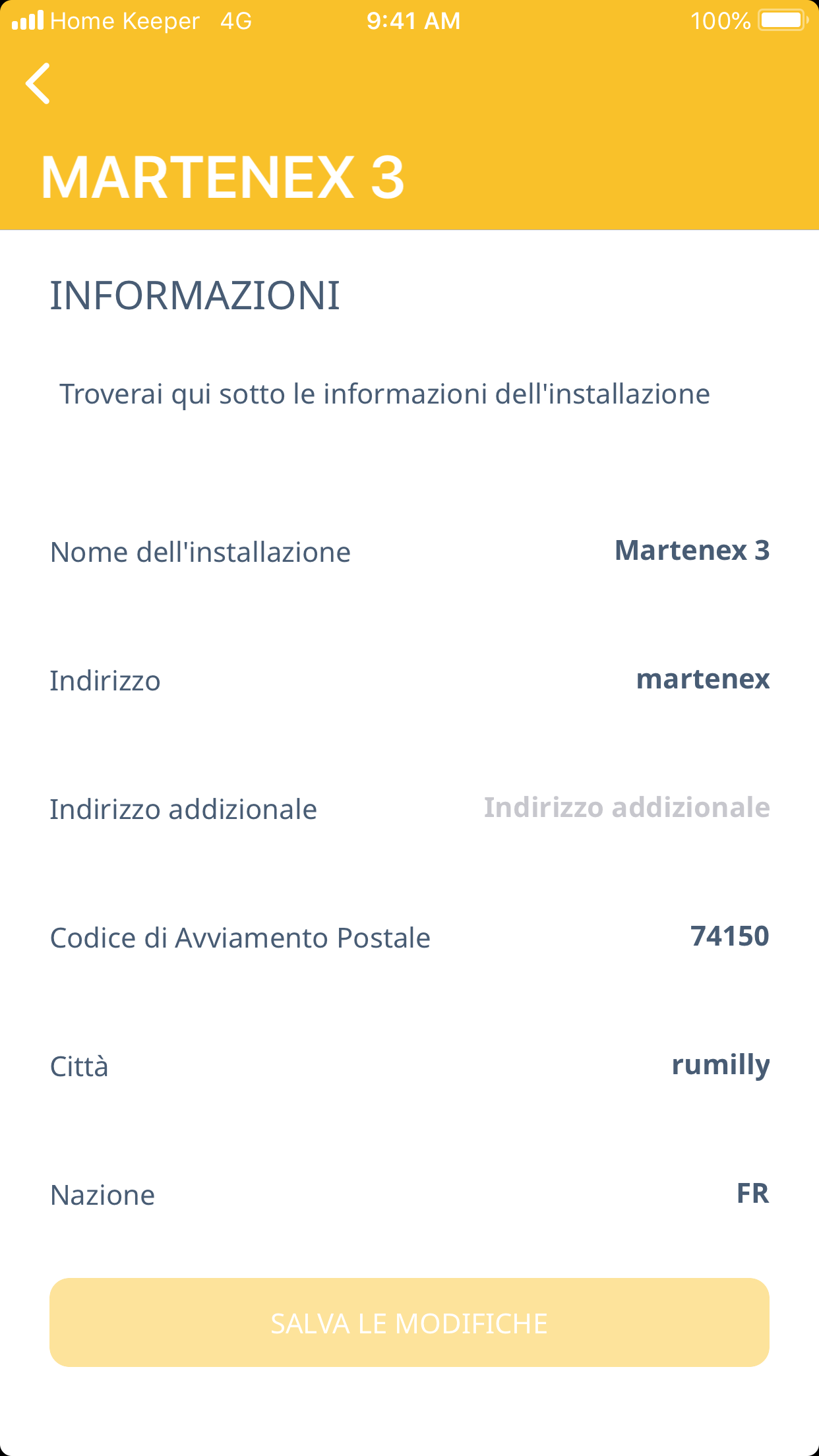Edit the postal code 74150

pos(729,936)
